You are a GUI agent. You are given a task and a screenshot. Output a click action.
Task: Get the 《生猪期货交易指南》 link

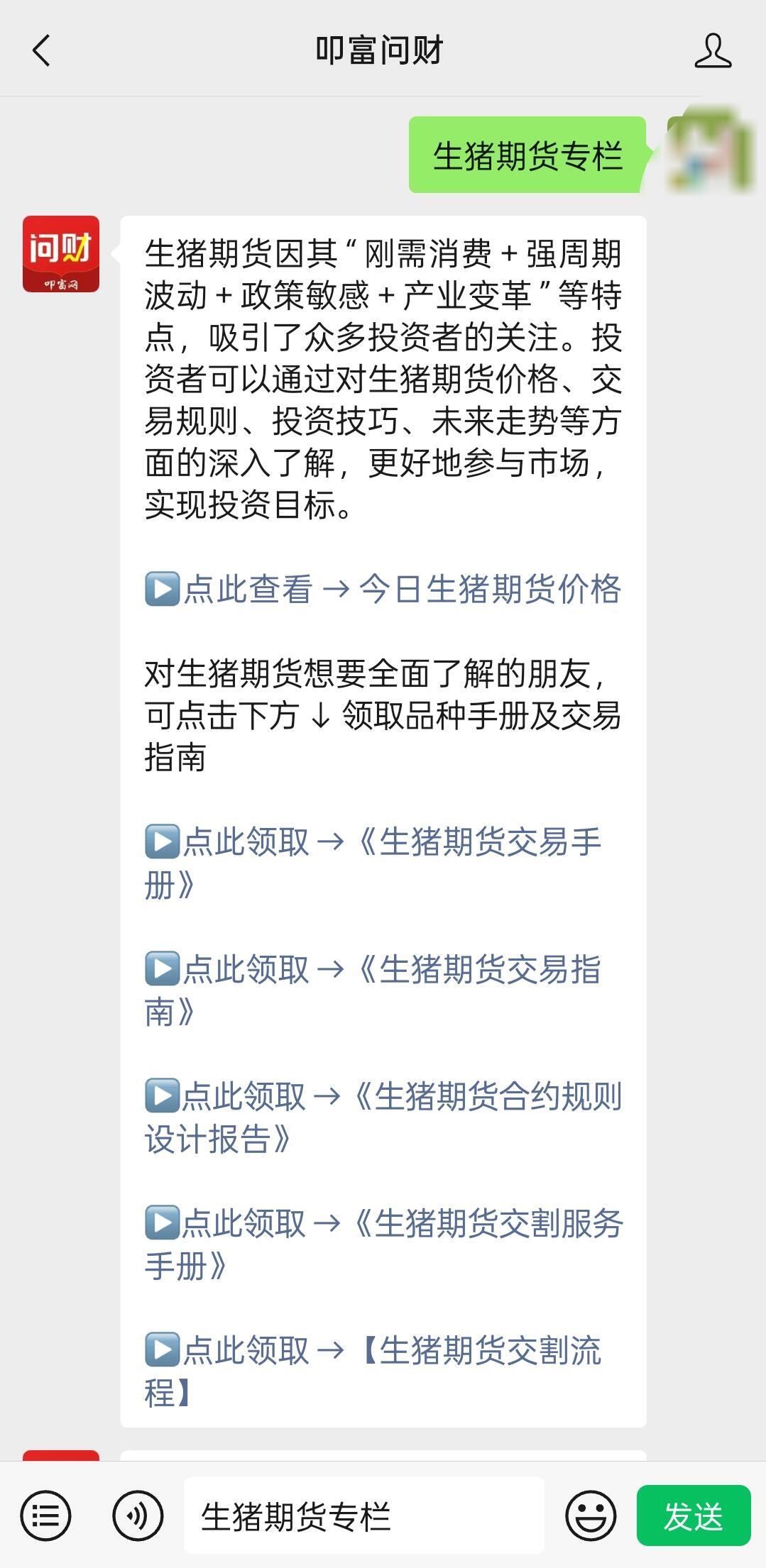[x=373, y=990]
